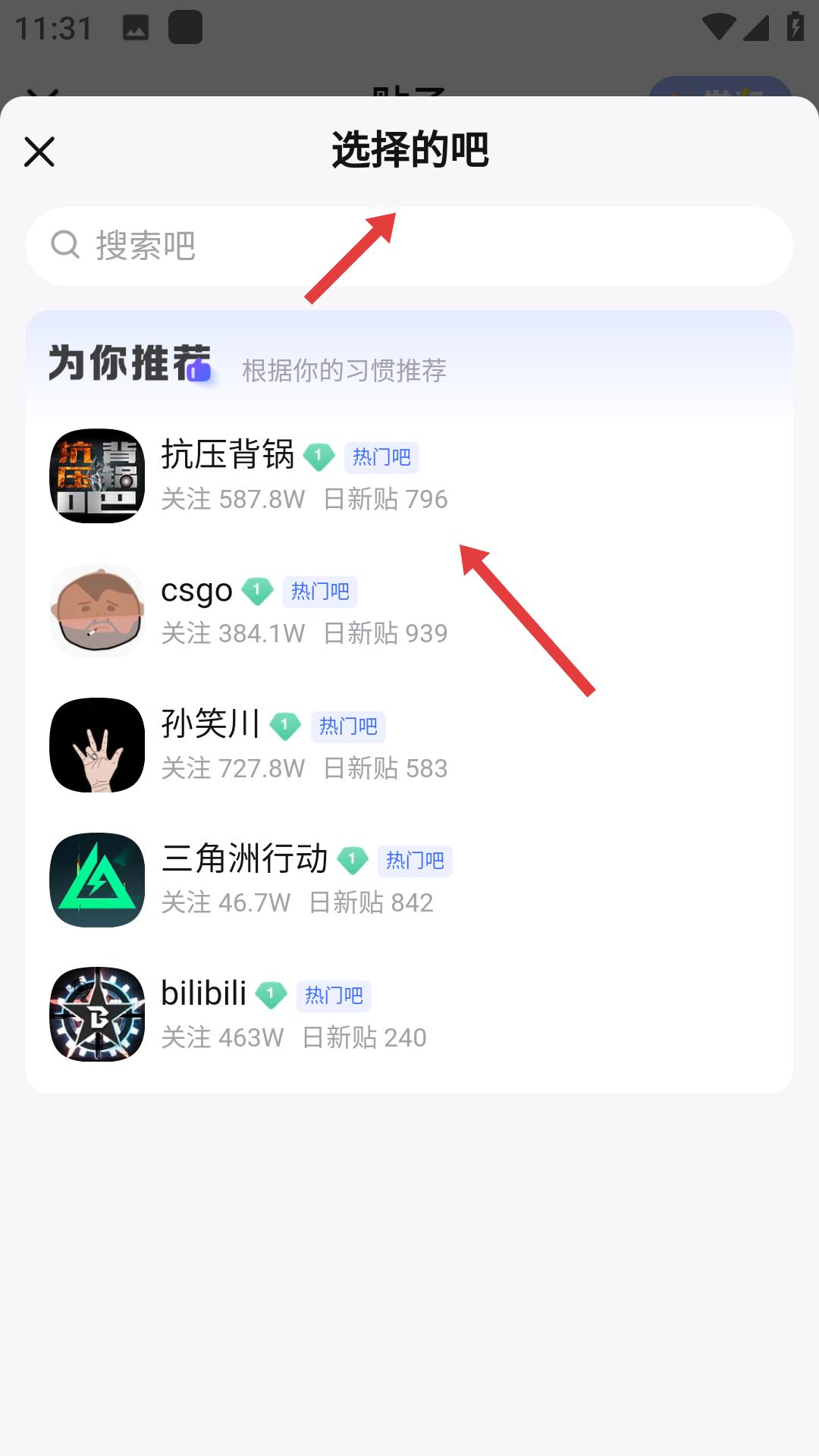Screen dimensions: 819x1456
Task: Open the 抗压背锅 forum avatar
Action: [96, 475]
